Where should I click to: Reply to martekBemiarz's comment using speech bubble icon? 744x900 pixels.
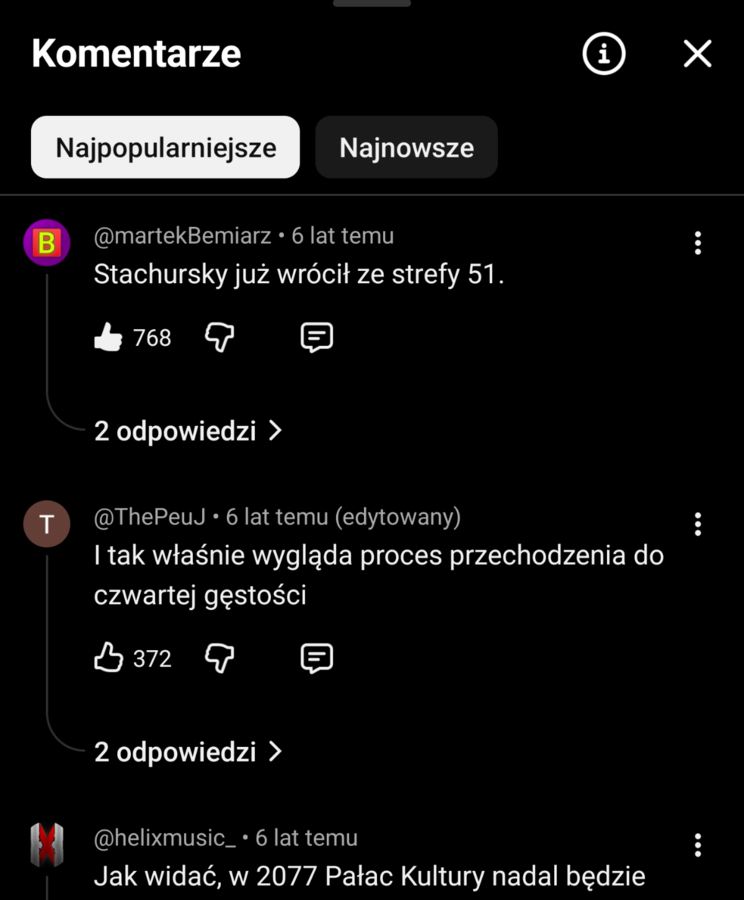tap(315, 337)
